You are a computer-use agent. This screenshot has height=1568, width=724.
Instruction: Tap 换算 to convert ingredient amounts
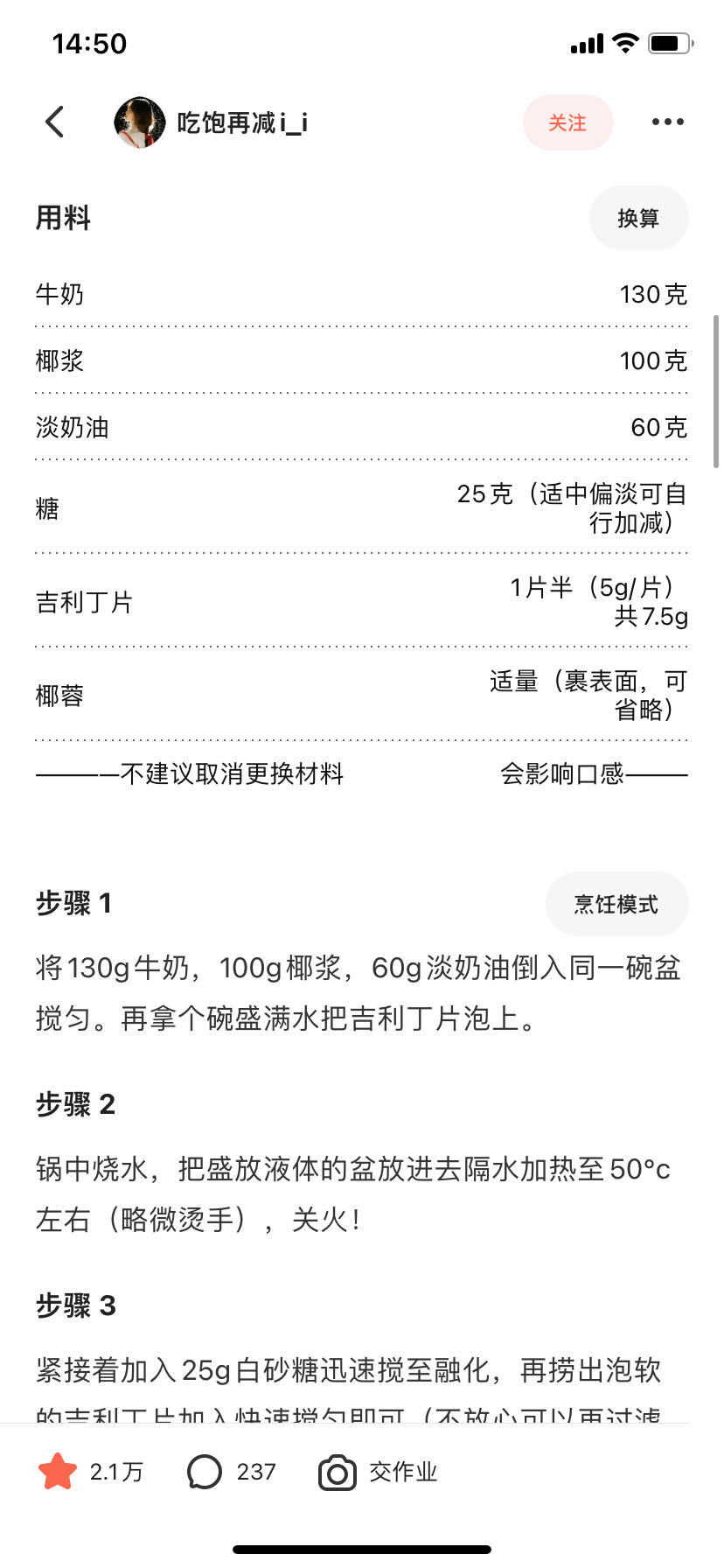tap(638, 218)
